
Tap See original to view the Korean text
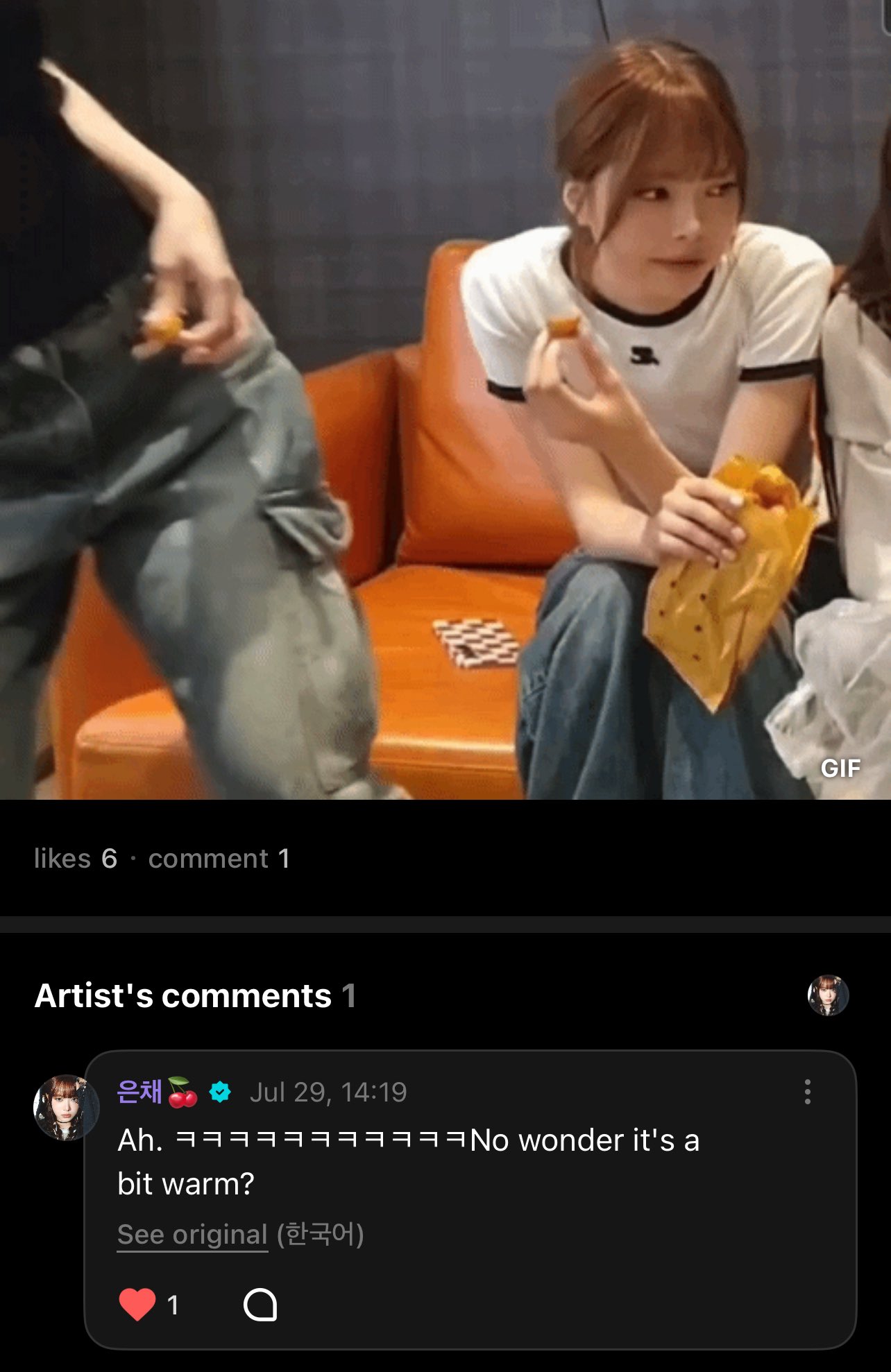[192, 1235]
